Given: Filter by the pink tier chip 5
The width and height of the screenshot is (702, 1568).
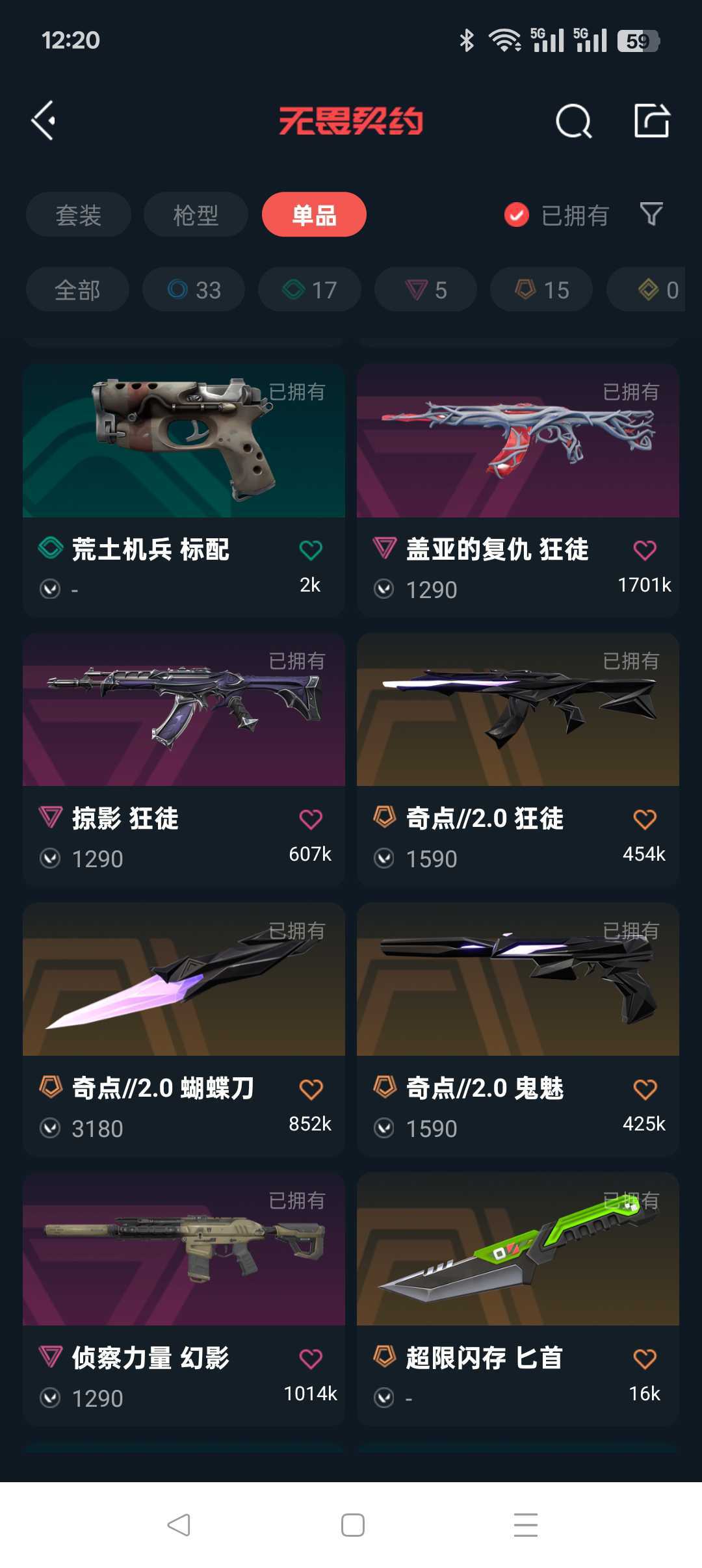Looking at the screenshot, I should click(x=426, y=289).
